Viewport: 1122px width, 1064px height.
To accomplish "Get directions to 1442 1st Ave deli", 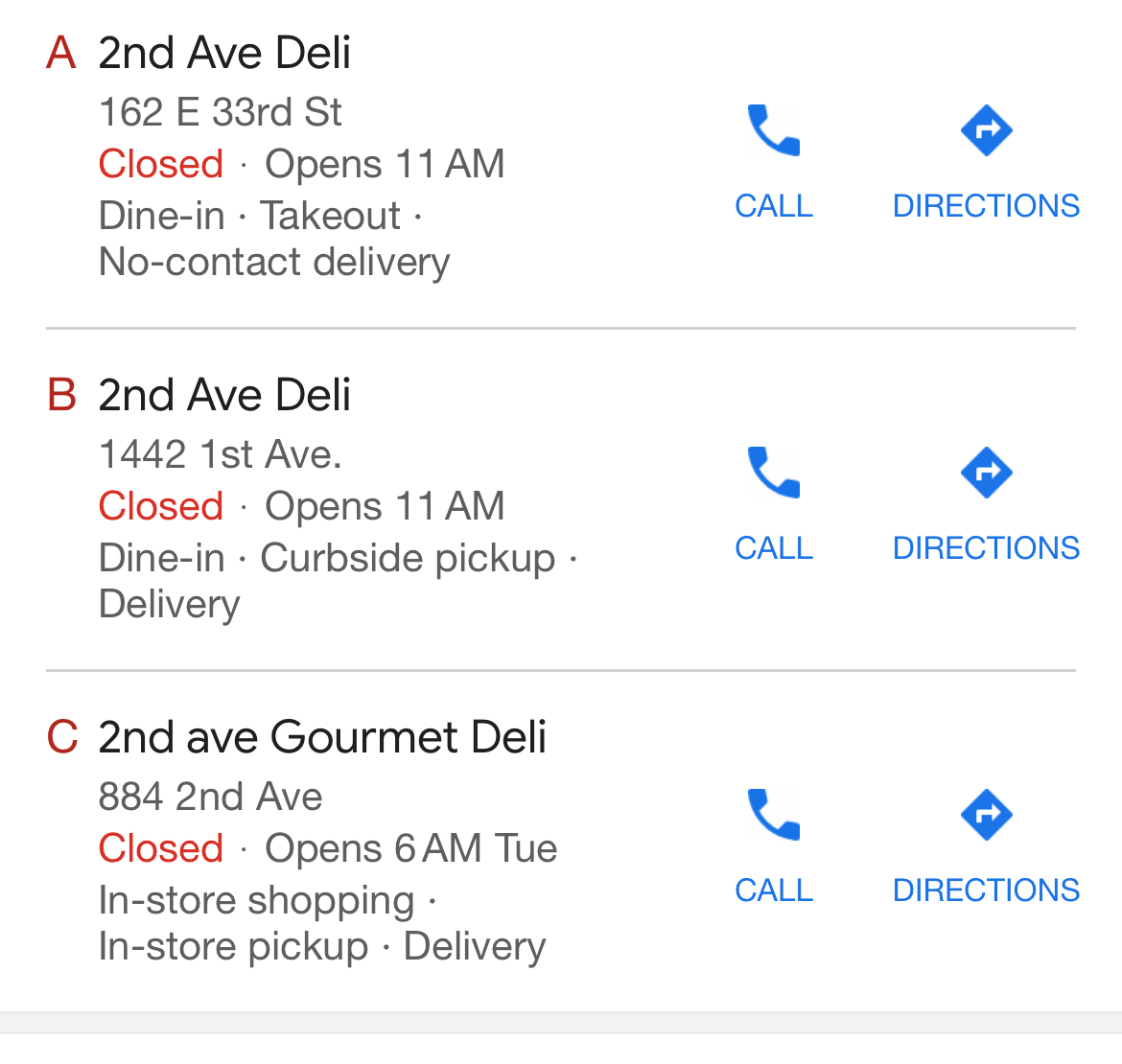I will pos(986,500).
